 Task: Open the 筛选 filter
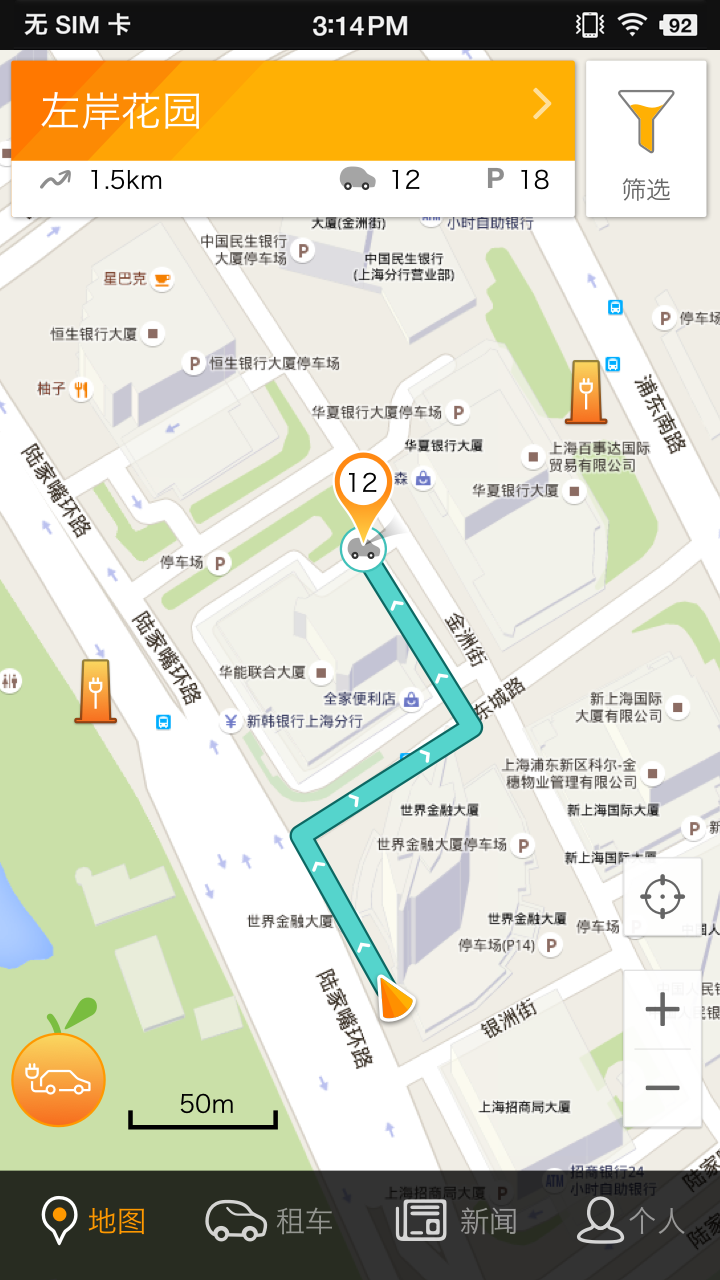(646, 138)
